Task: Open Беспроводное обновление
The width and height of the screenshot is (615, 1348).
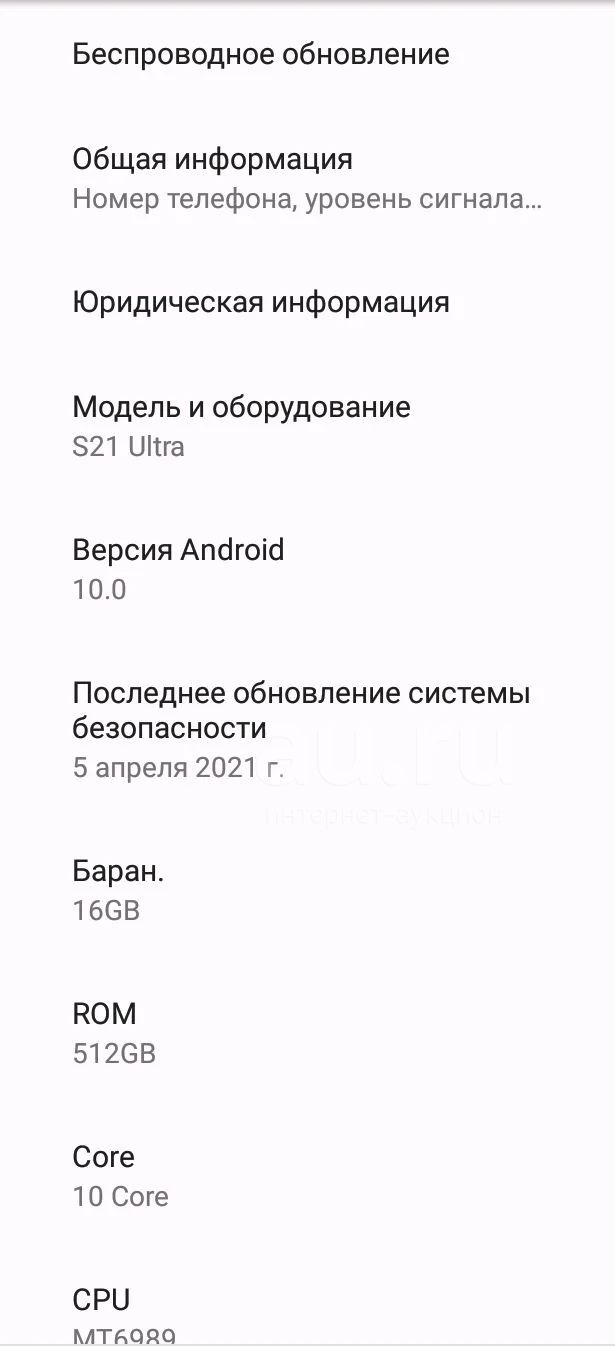Action: (307, 54)
